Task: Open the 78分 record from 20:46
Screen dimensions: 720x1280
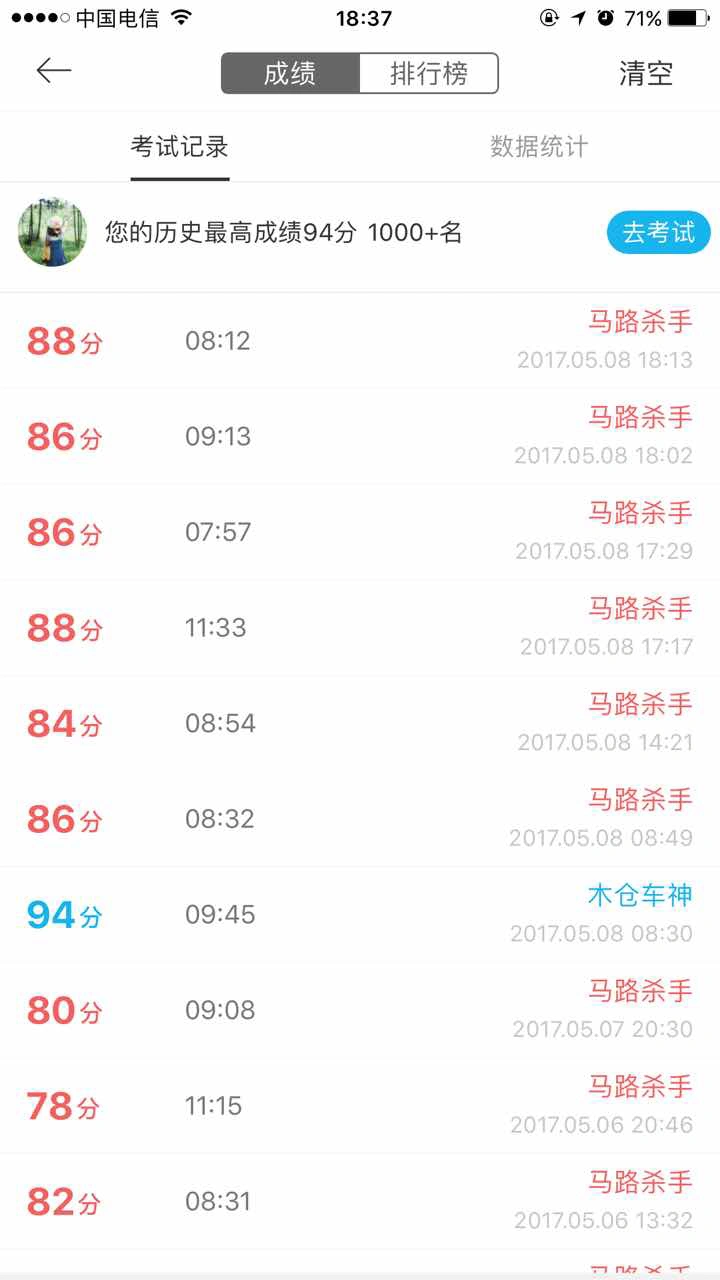Action: click(360, 1105)
